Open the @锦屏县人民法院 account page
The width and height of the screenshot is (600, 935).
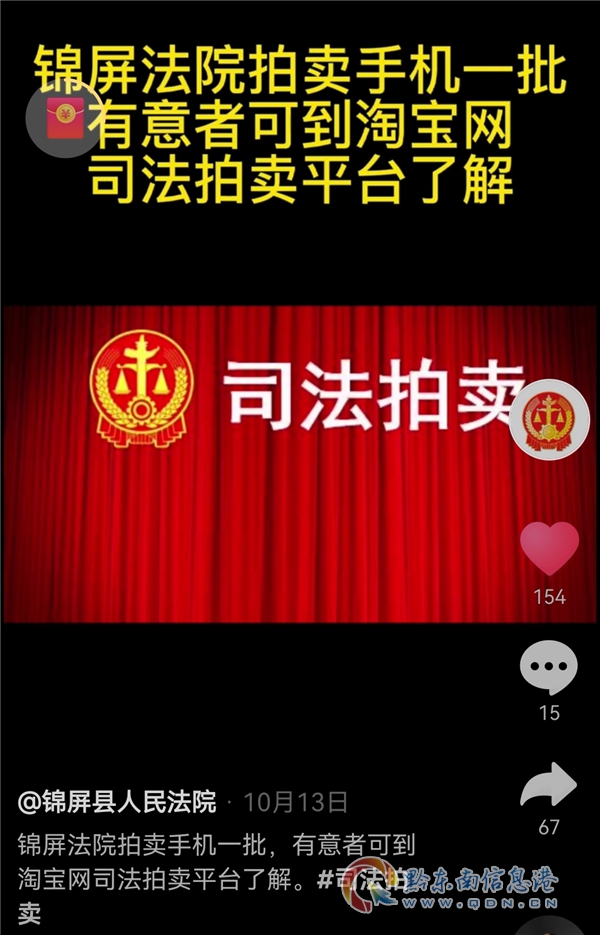pyautogui.click(x=117, y=801)
